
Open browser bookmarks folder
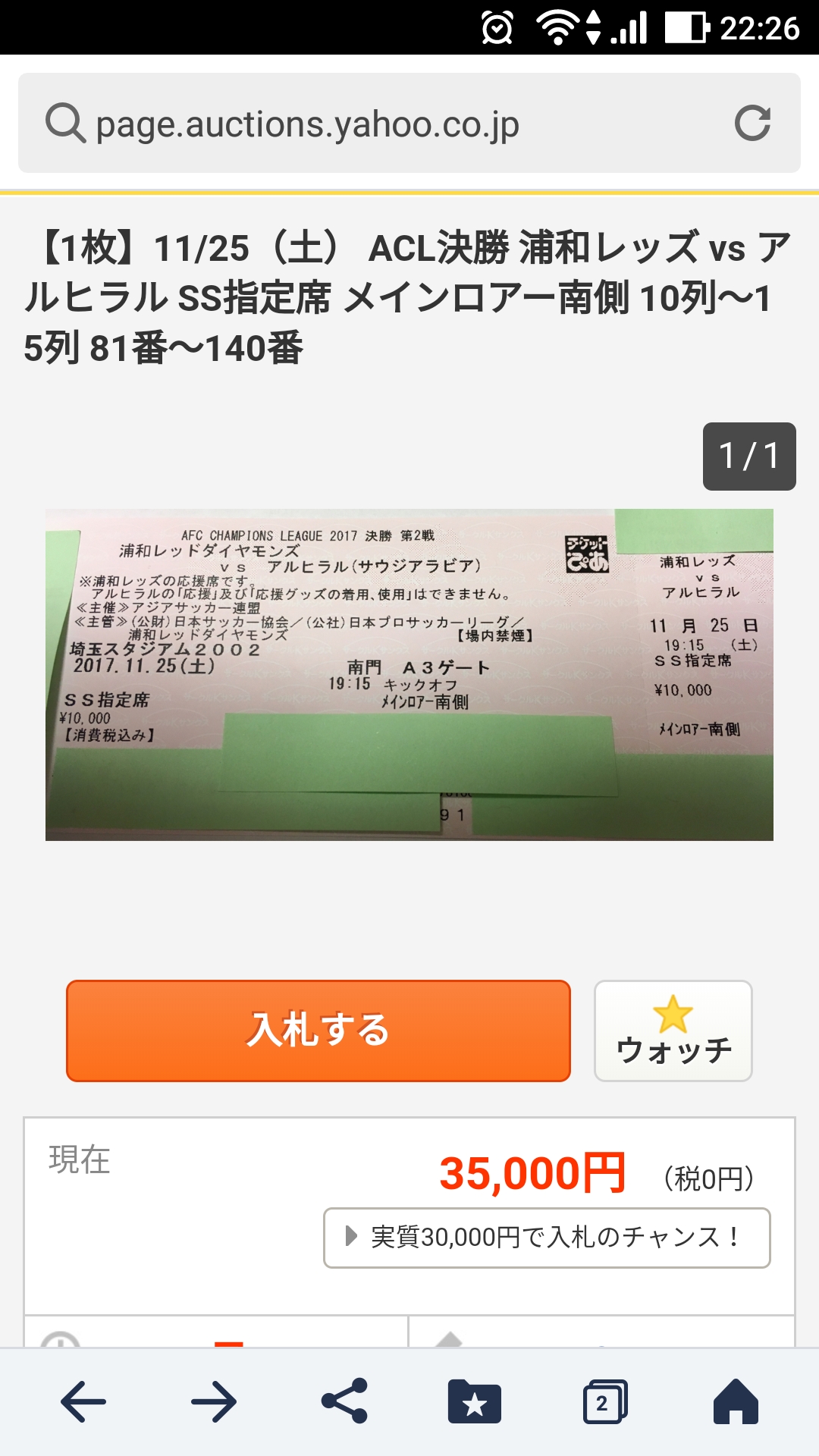[475, 1401]
